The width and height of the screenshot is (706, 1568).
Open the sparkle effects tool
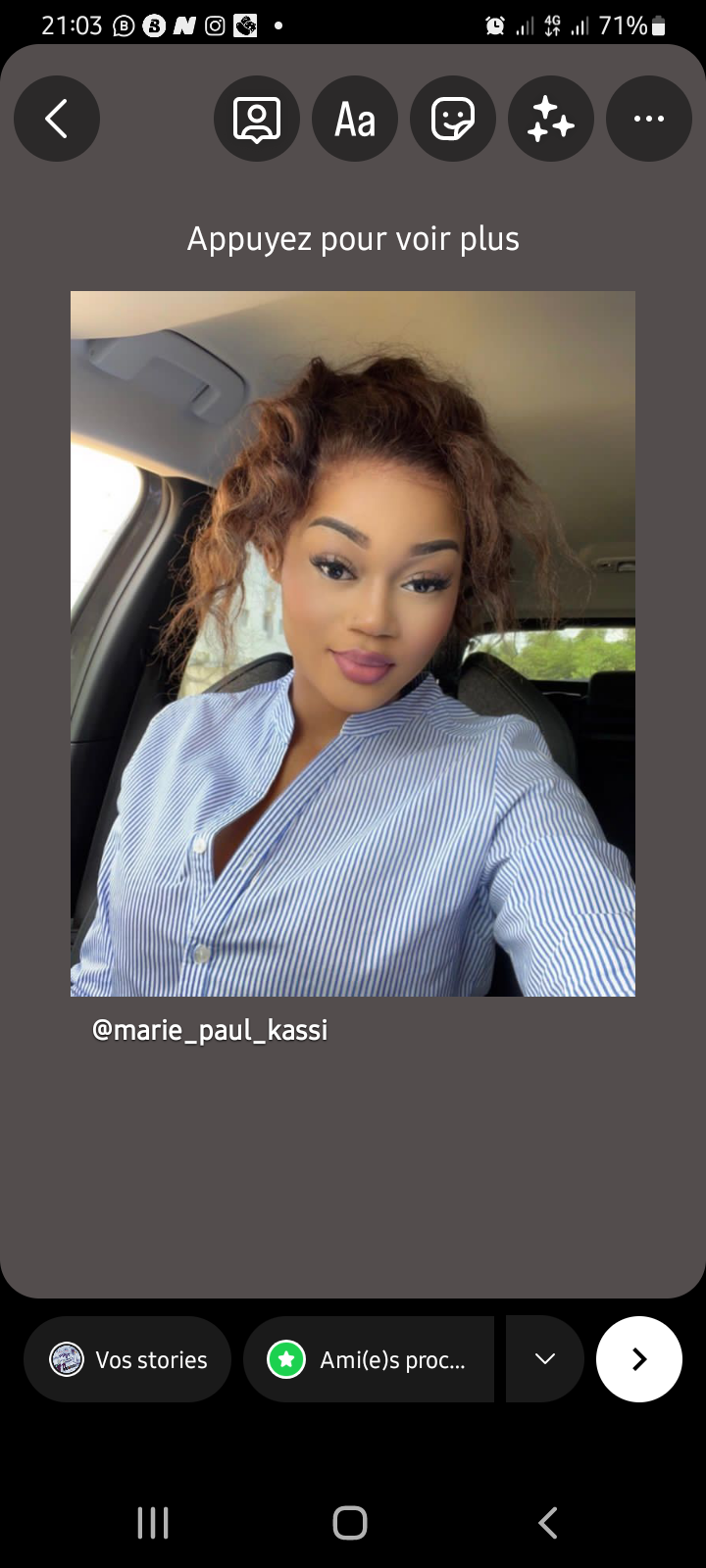coord(551,119)
